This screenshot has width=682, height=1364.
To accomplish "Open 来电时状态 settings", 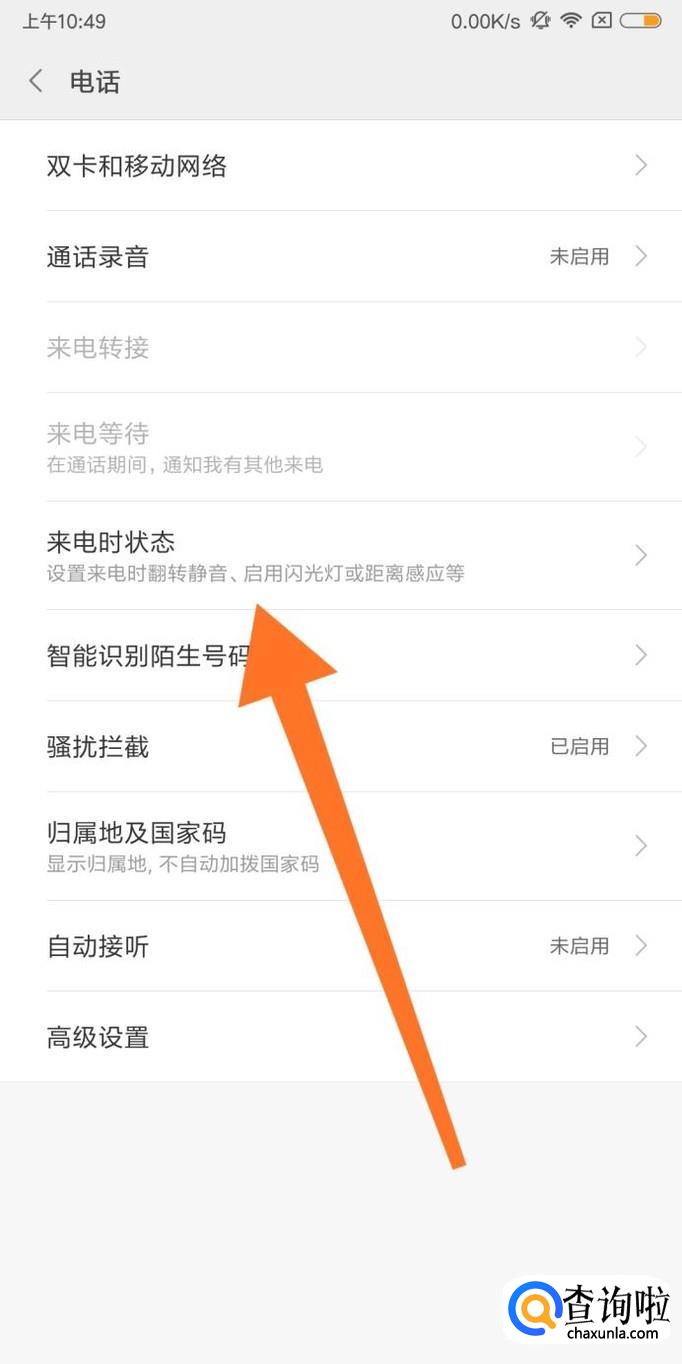I will (340, 555).
